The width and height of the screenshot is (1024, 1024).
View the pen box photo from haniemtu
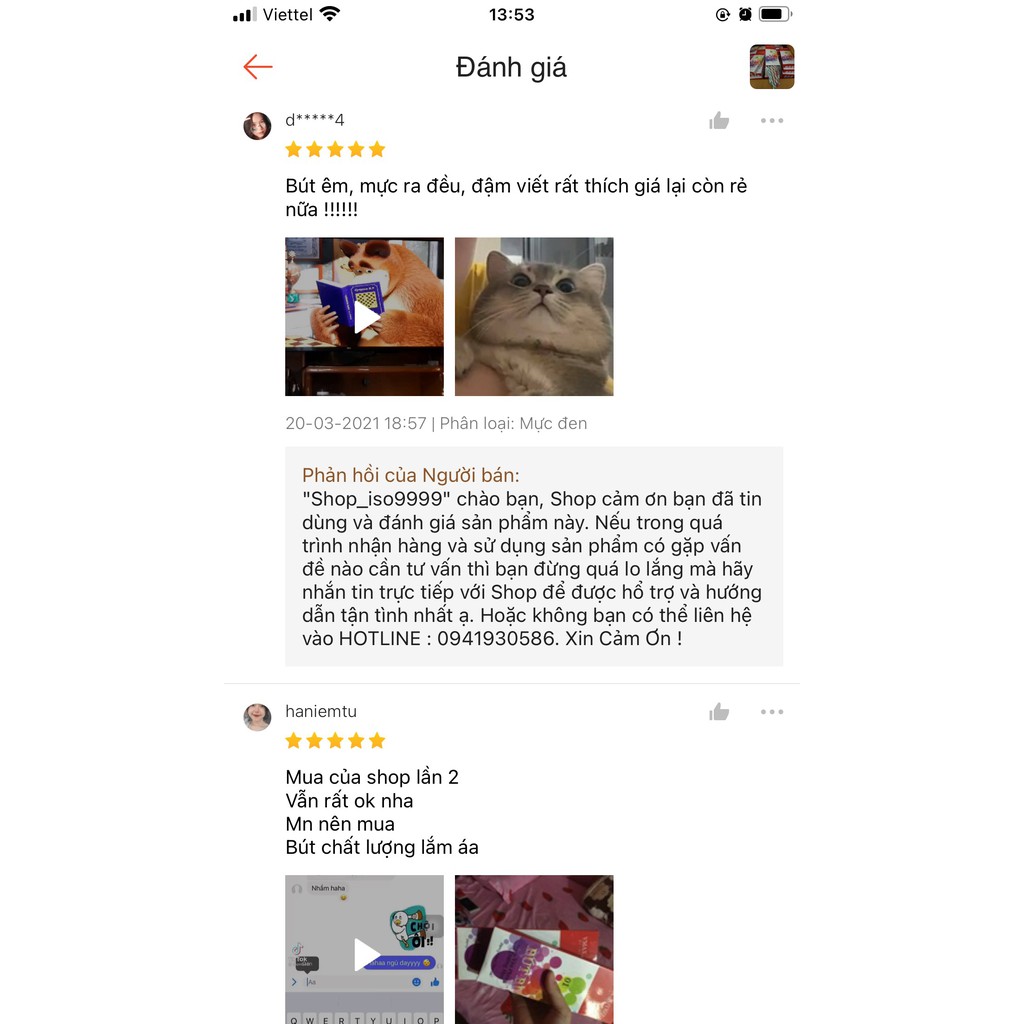[534, 950]
